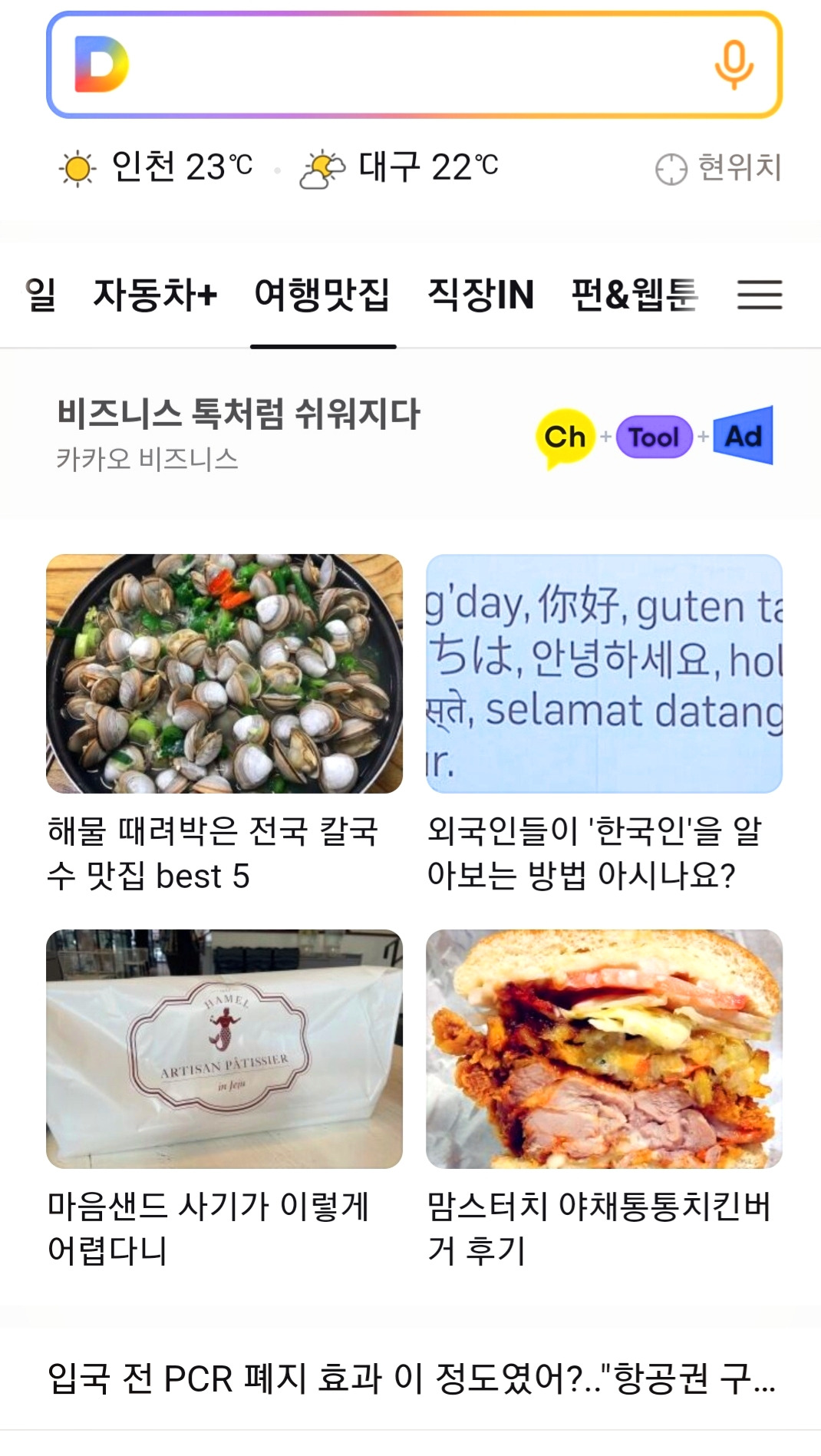The width and height of the screenshot is (821, 1456).
Task: Tap 현위치 current location button
Action: [718, 168]
